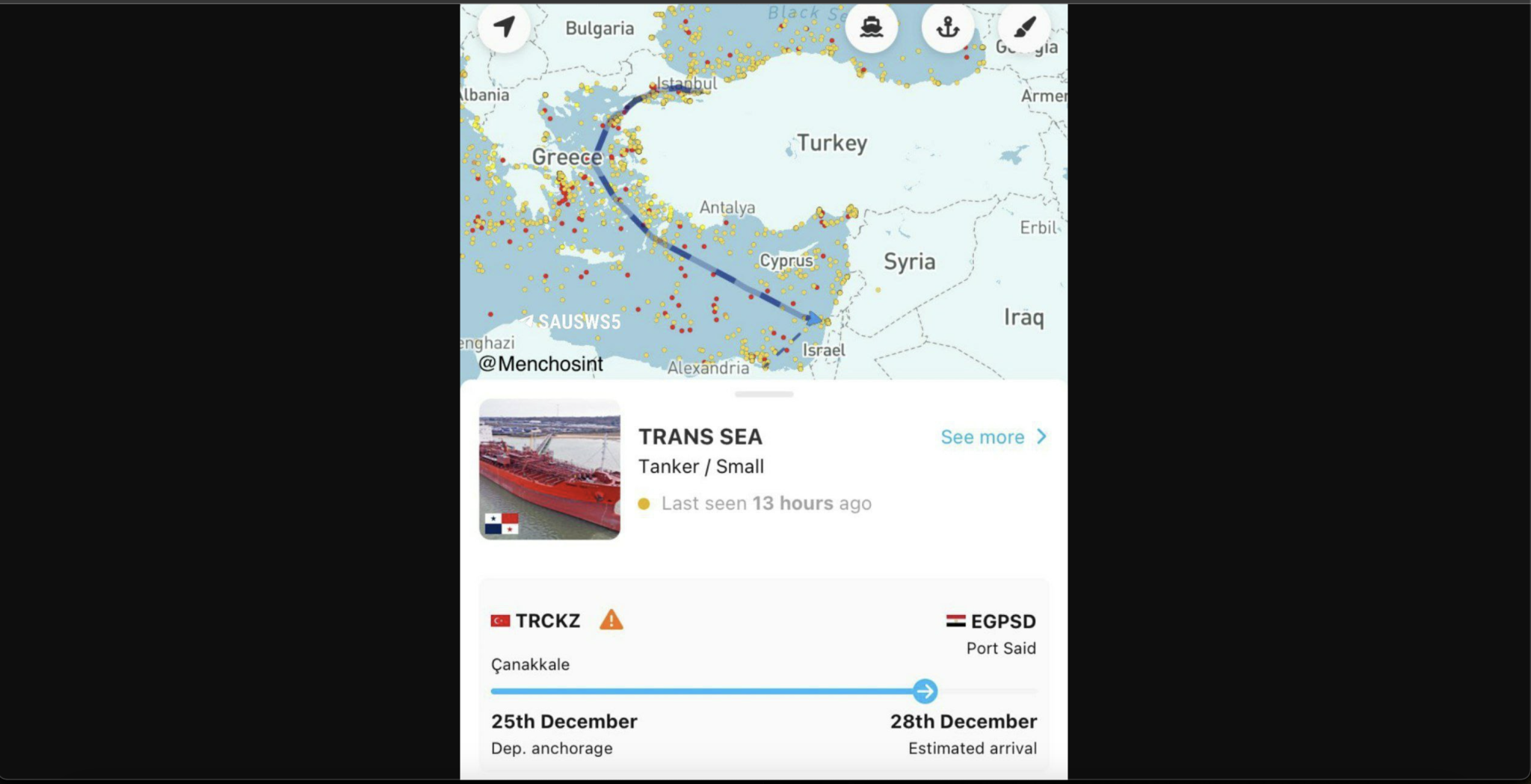
Task: Open the ship filter icon
Action: (871, 27)
